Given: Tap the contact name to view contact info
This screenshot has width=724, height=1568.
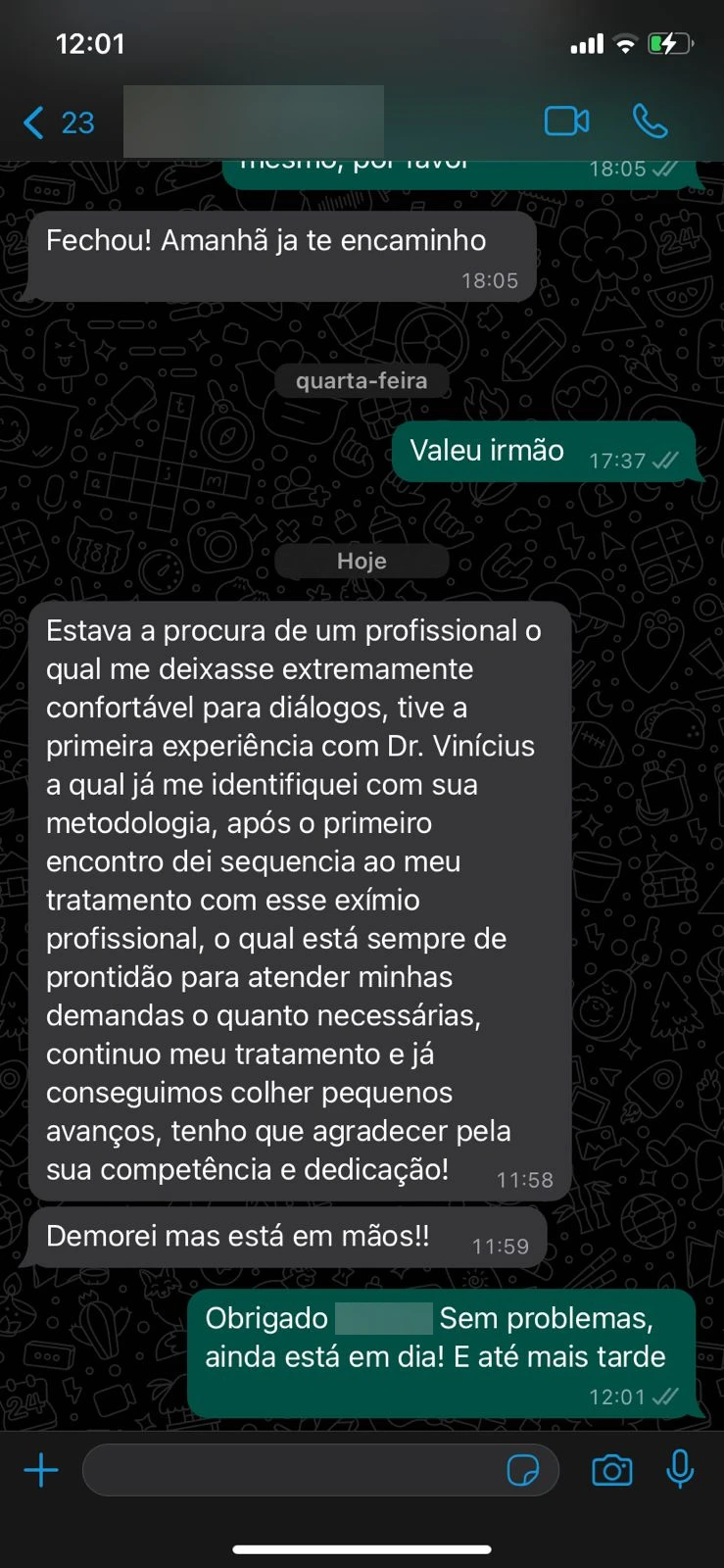Looking at the screenshot, I should 255,123.
